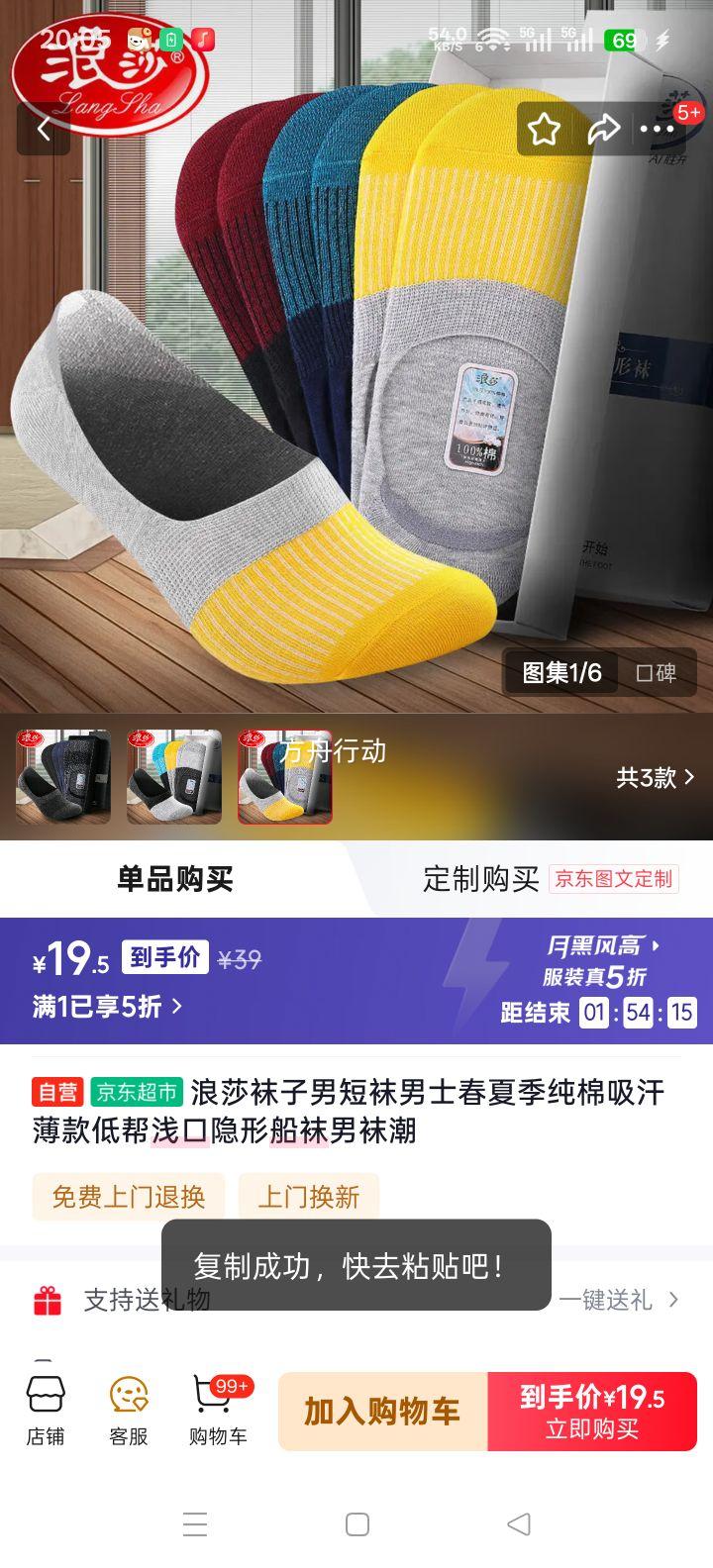Screen dimensions: 713x1568
Task: Go back using the back arrow
Action: click(44, 129)
